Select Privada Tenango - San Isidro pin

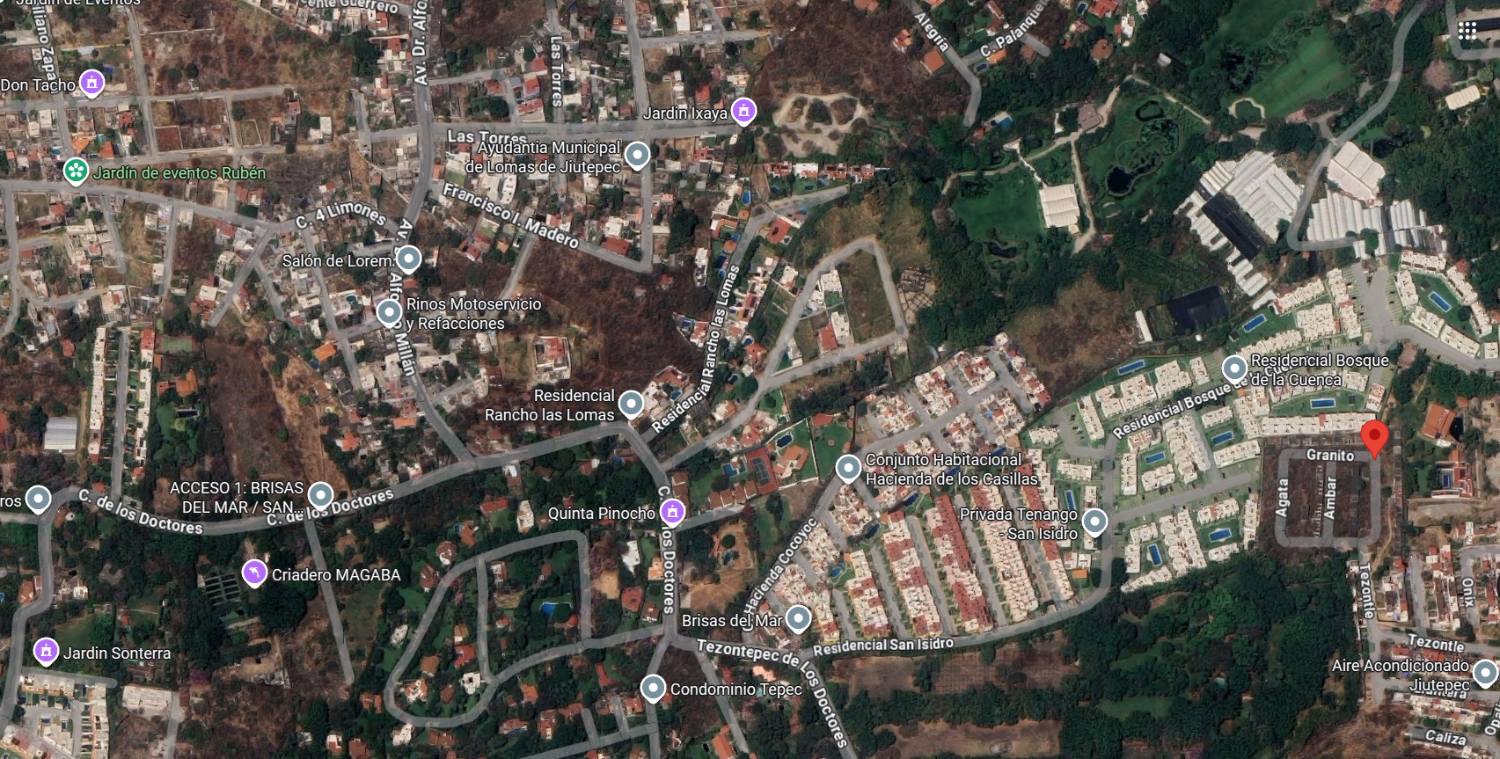(x=1095, y=522)
